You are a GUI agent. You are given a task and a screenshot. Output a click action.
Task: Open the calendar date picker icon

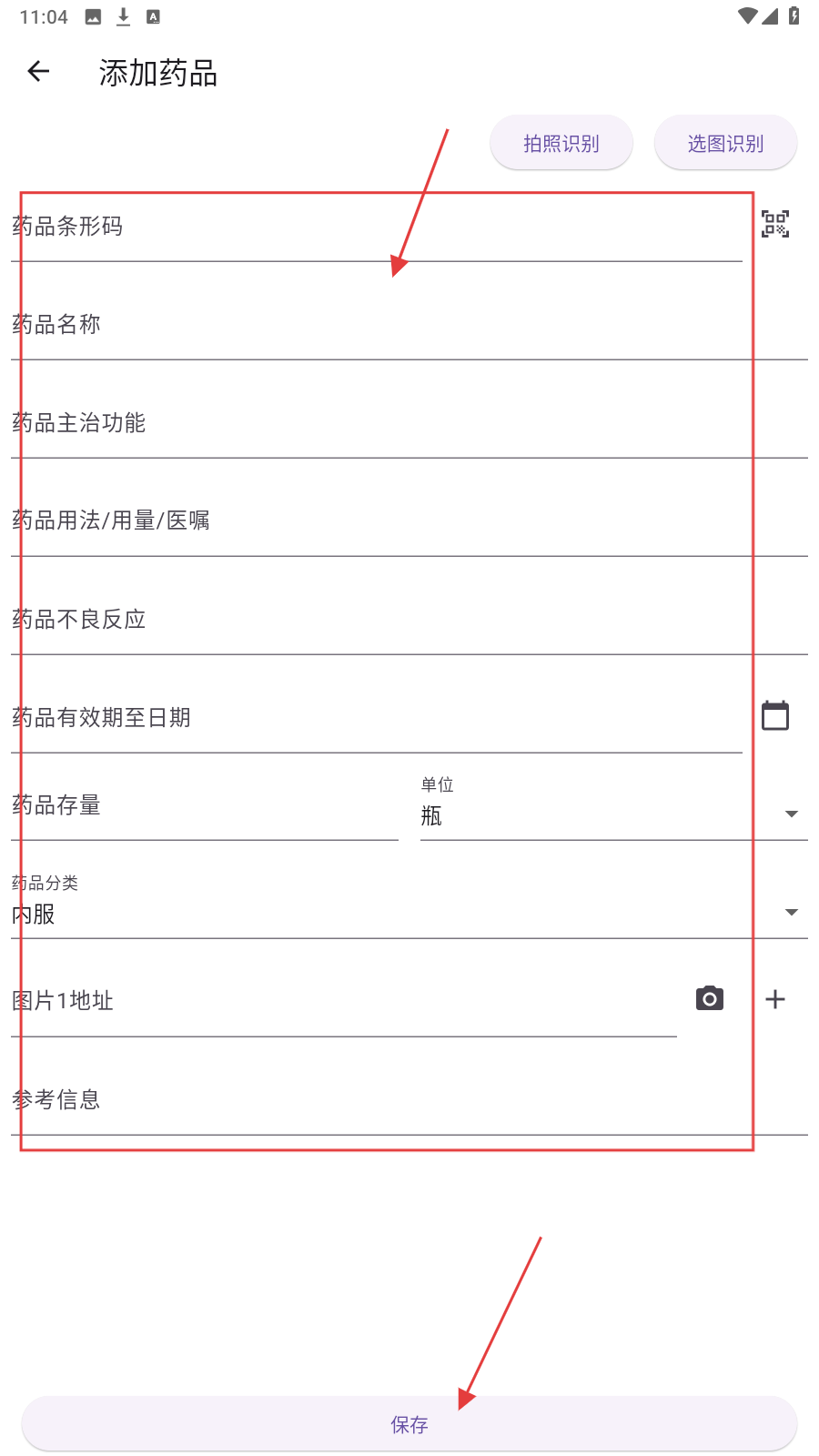pyautogui.click(x=775, y=716)
